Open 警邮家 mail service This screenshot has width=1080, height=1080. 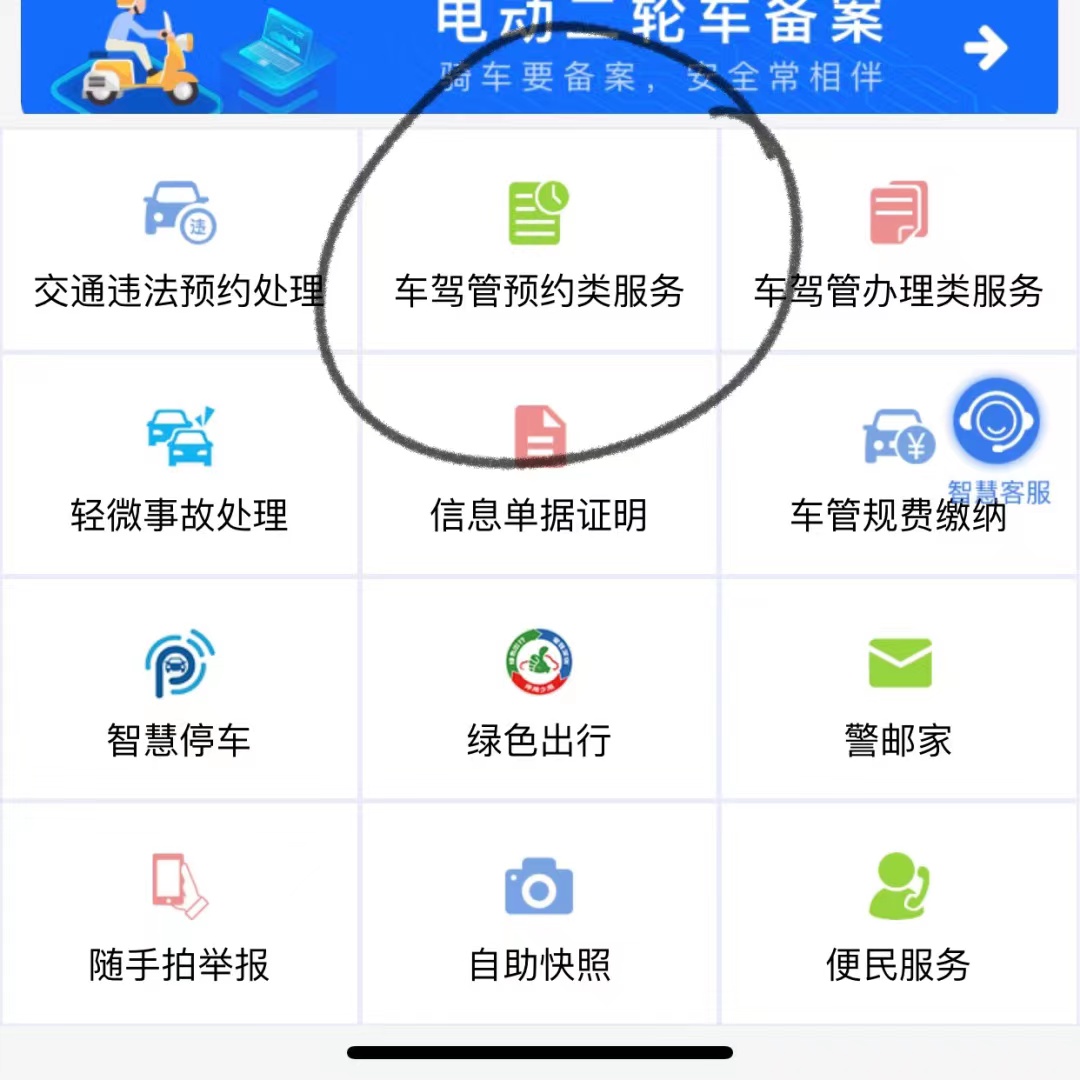(x=898, y=692)
